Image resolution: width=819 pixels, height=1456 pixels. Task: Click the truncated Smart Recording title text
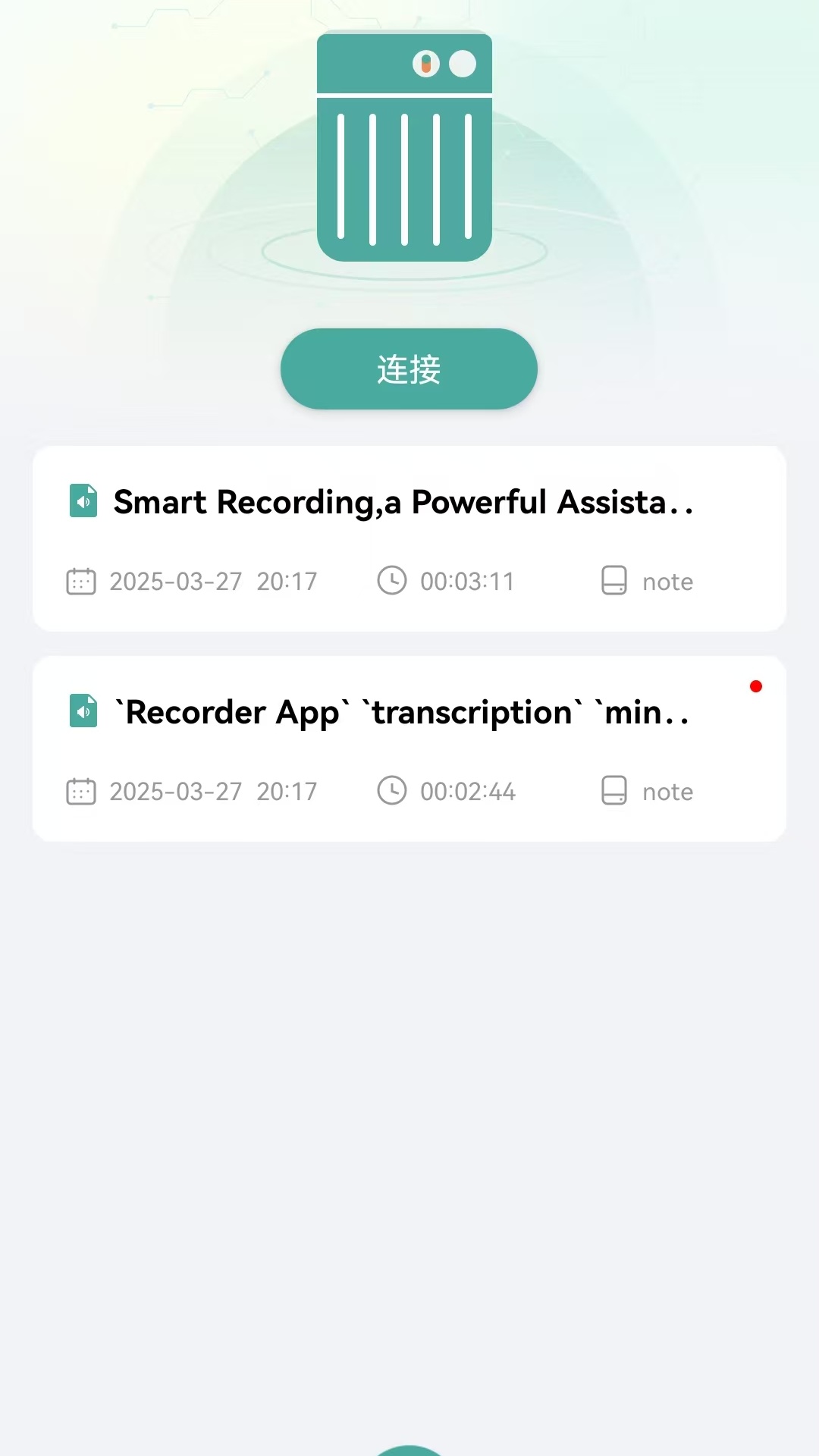(403, 500)
